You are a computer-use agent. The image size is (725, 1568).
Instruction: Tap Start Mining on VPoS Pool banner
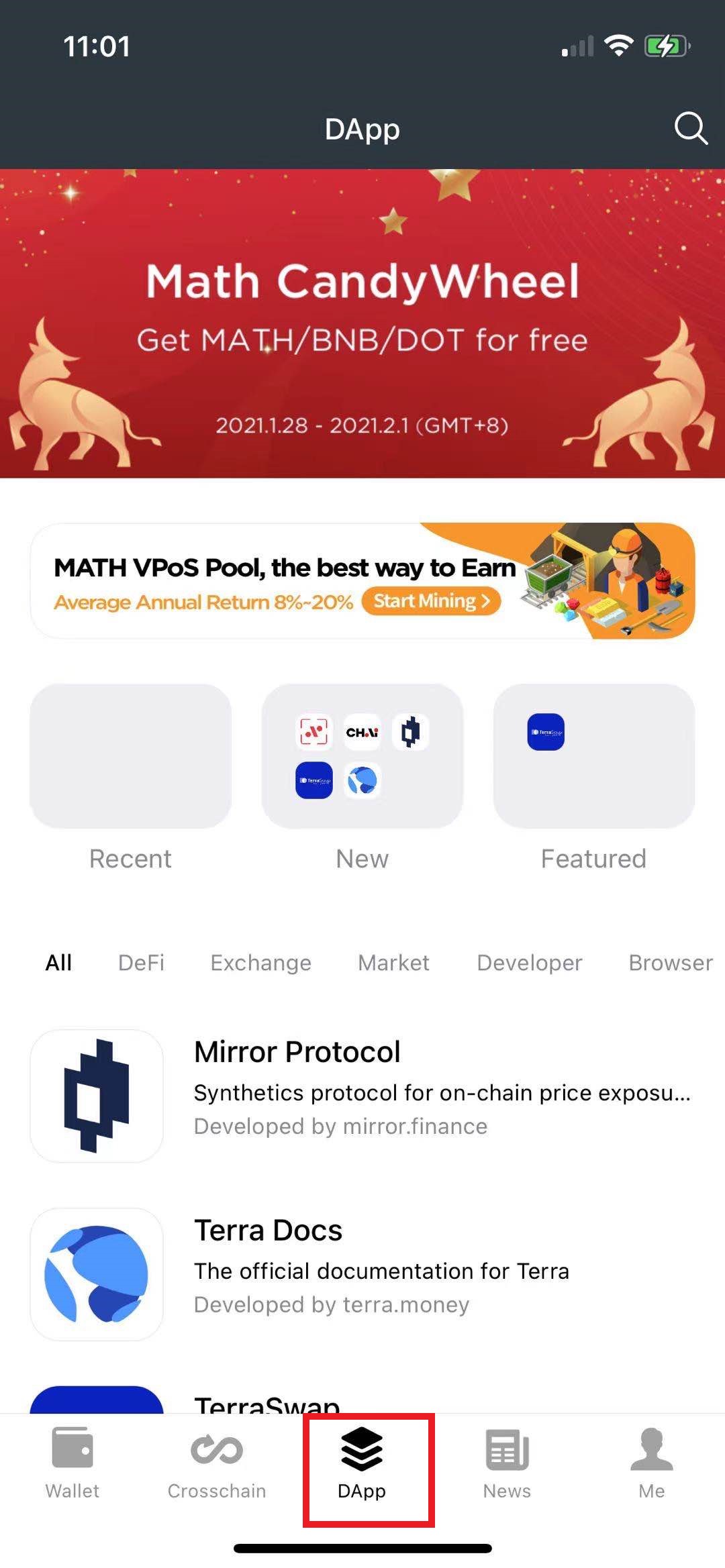431,601
